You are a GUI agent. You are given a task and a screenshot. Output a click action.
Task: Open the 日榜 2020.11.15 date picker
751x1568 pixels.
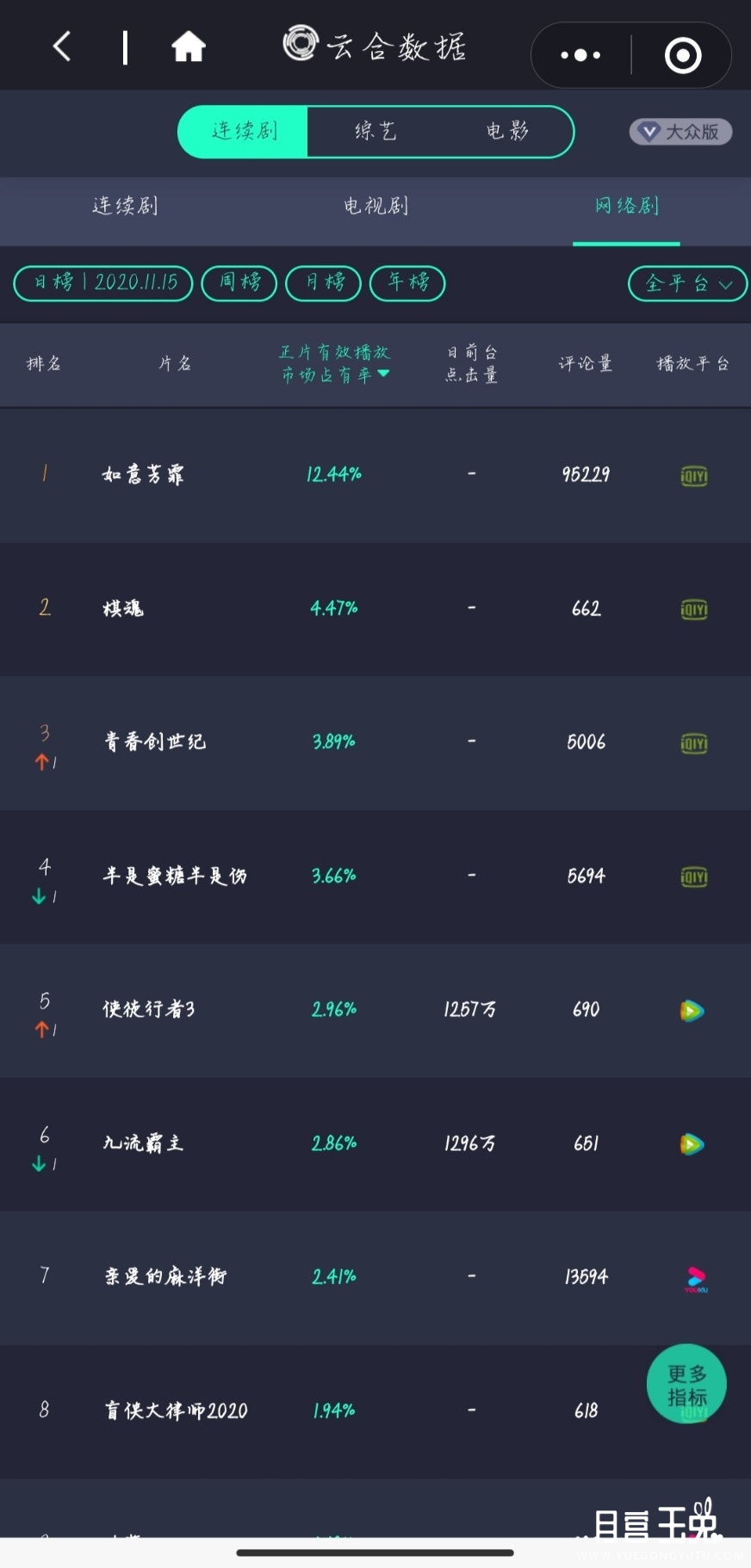[x=103, y=283]
